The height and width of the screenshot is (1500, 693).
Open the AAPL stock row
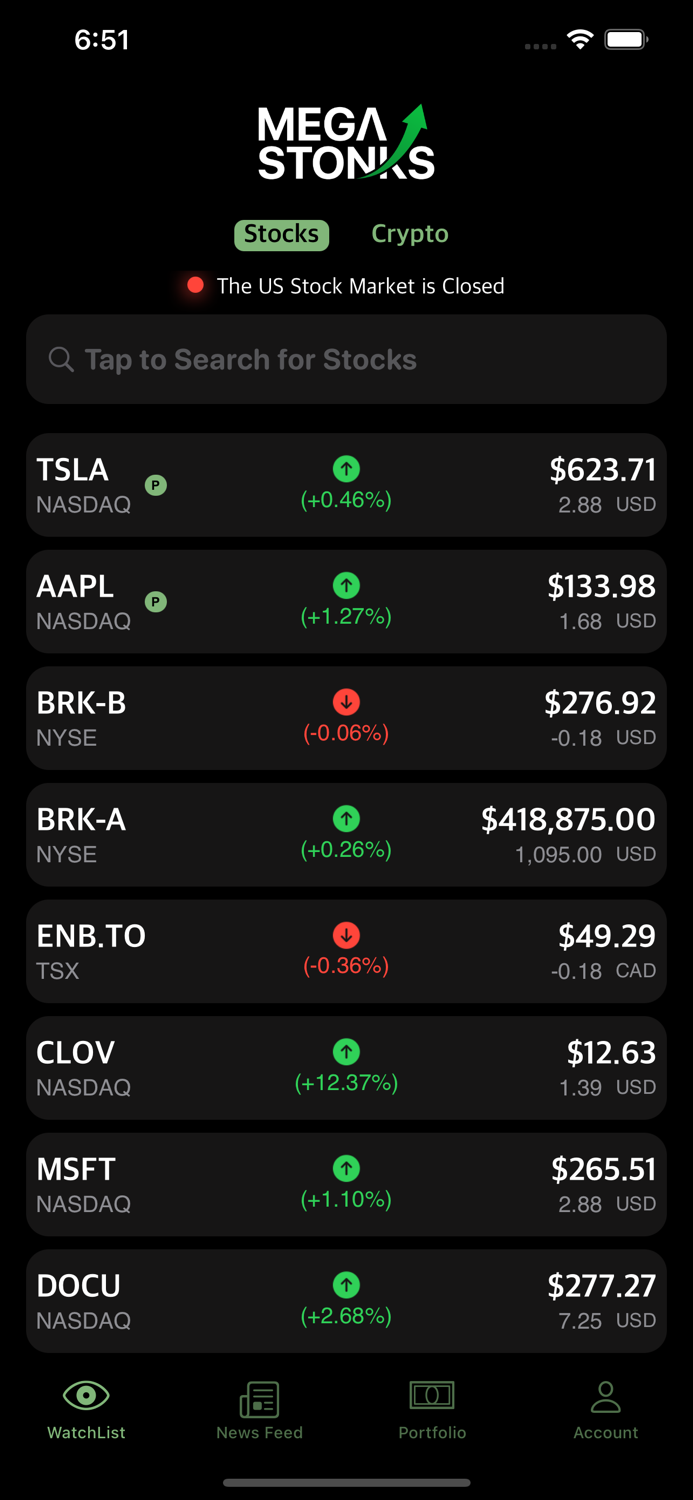[346, 602]
